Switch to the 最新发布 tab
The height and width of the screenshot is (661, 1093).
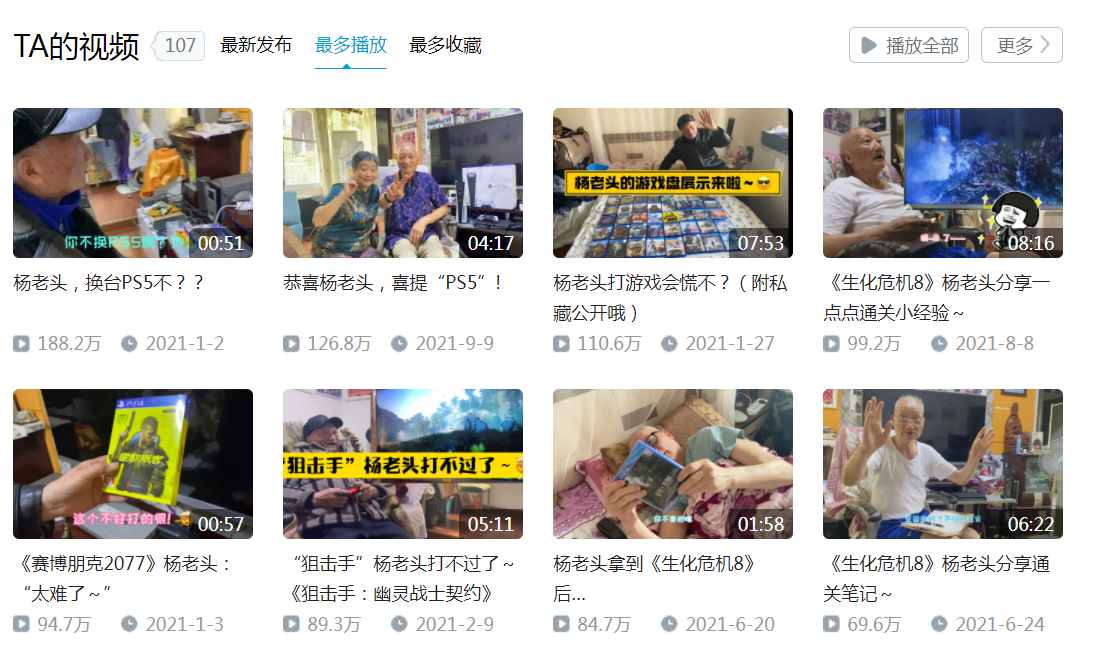point(256,45)
